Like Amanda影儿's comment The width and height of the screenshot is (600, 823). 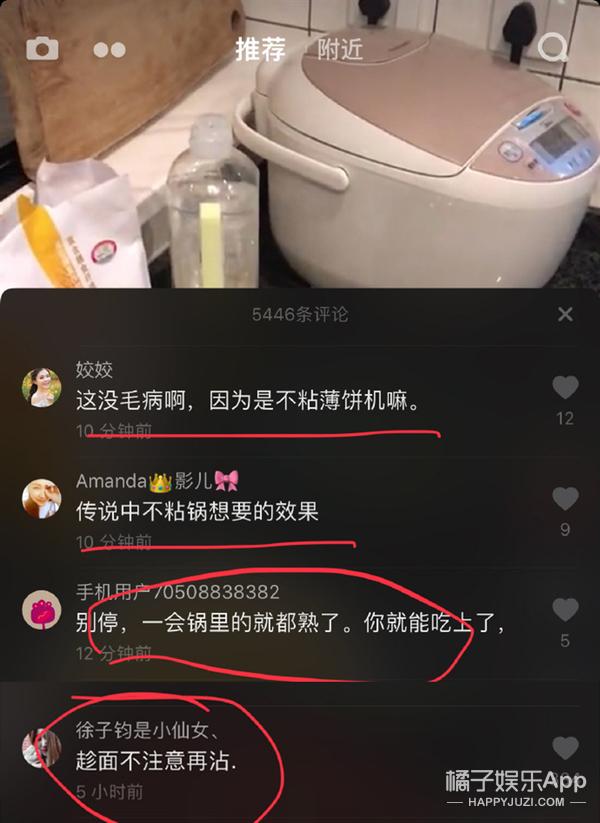click(565, 499)
